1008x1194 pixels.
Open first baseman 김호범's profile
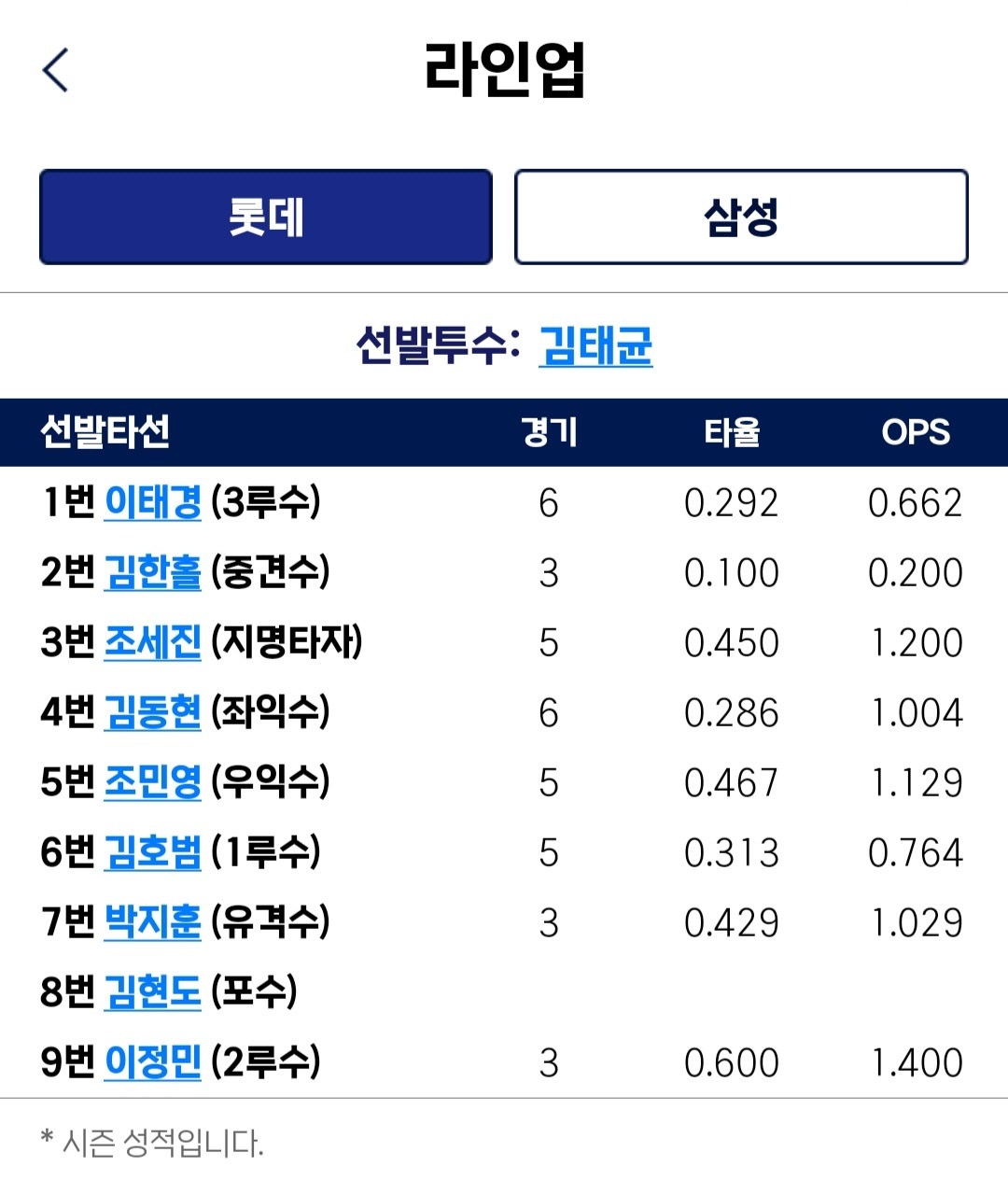point(152,852)
